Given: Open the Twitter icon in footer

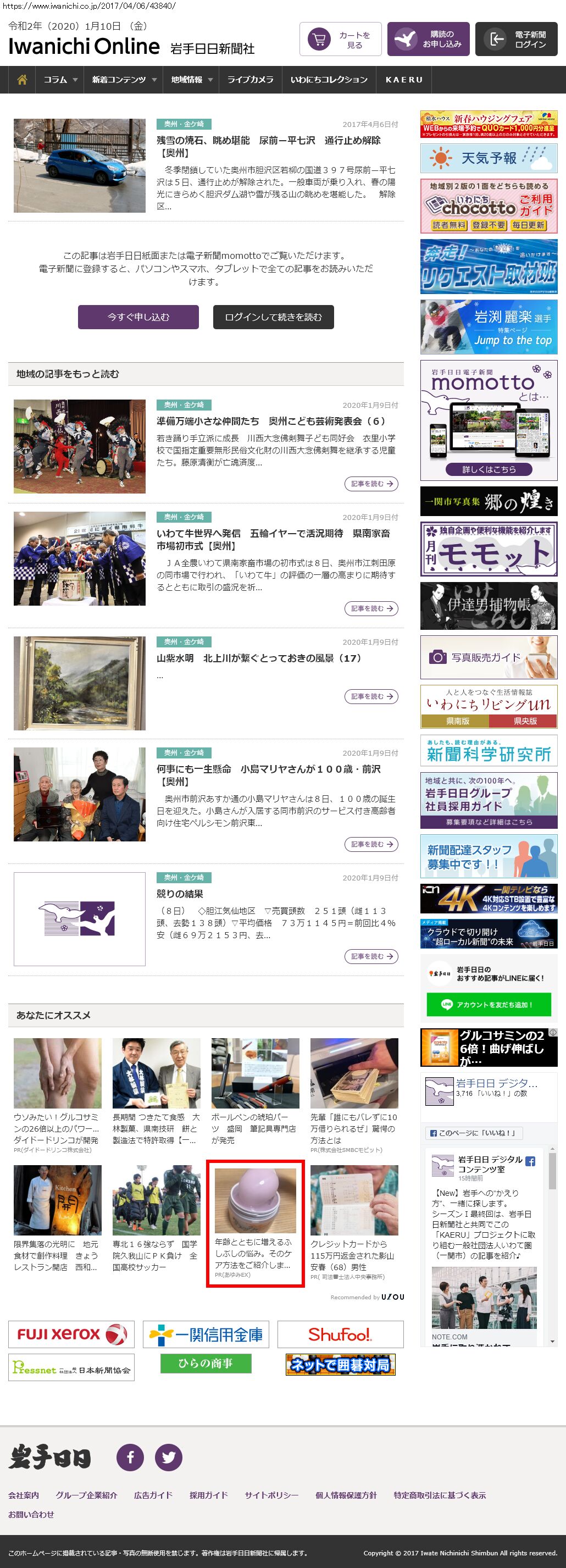Looking at the screenshot, I should click(169, 1456).
